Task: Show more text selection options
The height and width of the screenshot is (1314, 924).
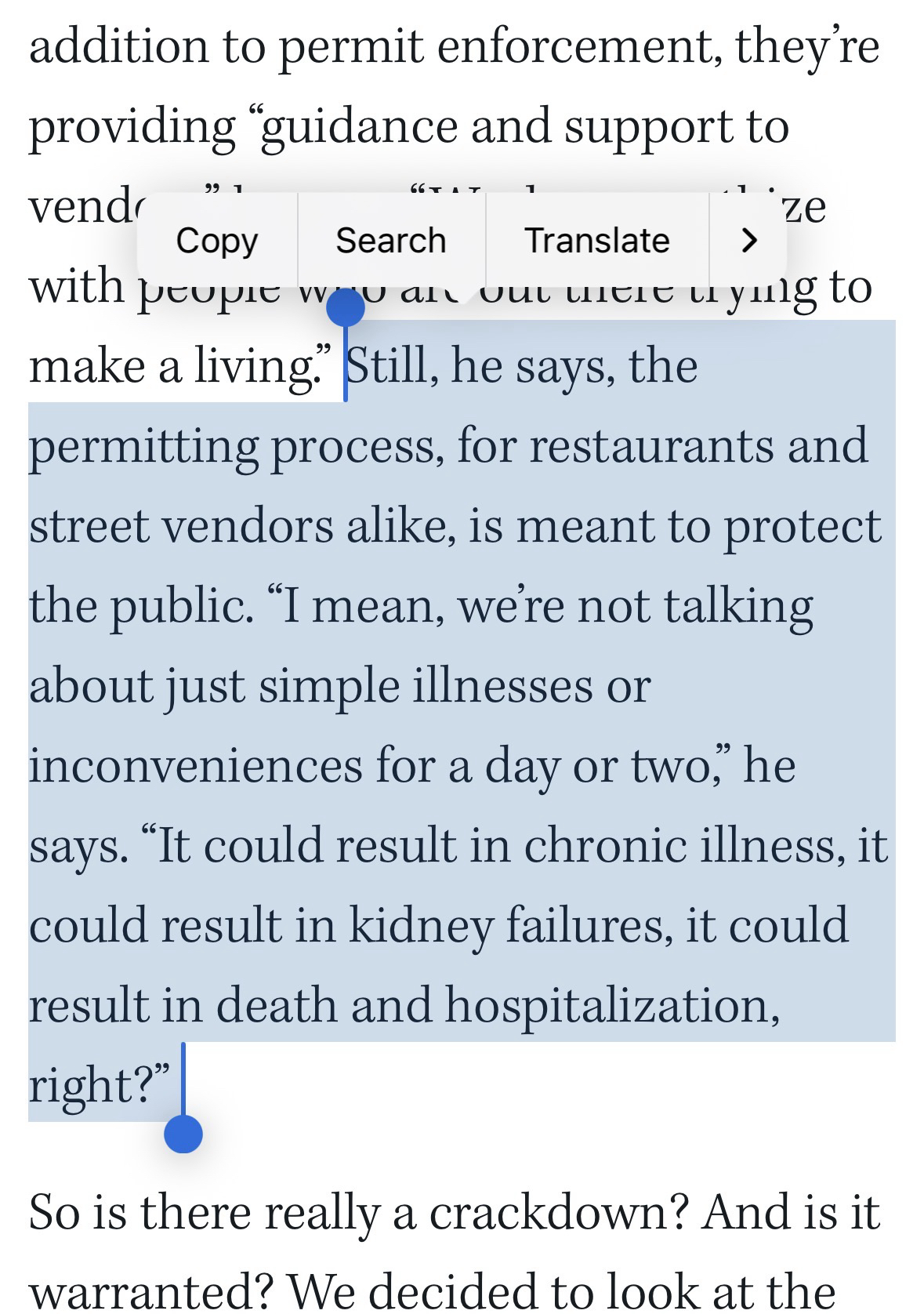Action: tap(748, 241)
